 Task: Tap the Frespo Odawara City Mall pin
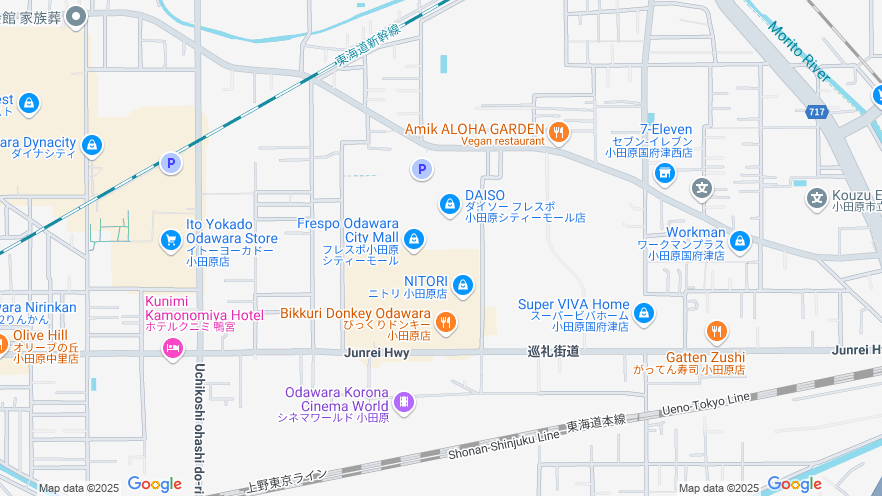point(414,239)
